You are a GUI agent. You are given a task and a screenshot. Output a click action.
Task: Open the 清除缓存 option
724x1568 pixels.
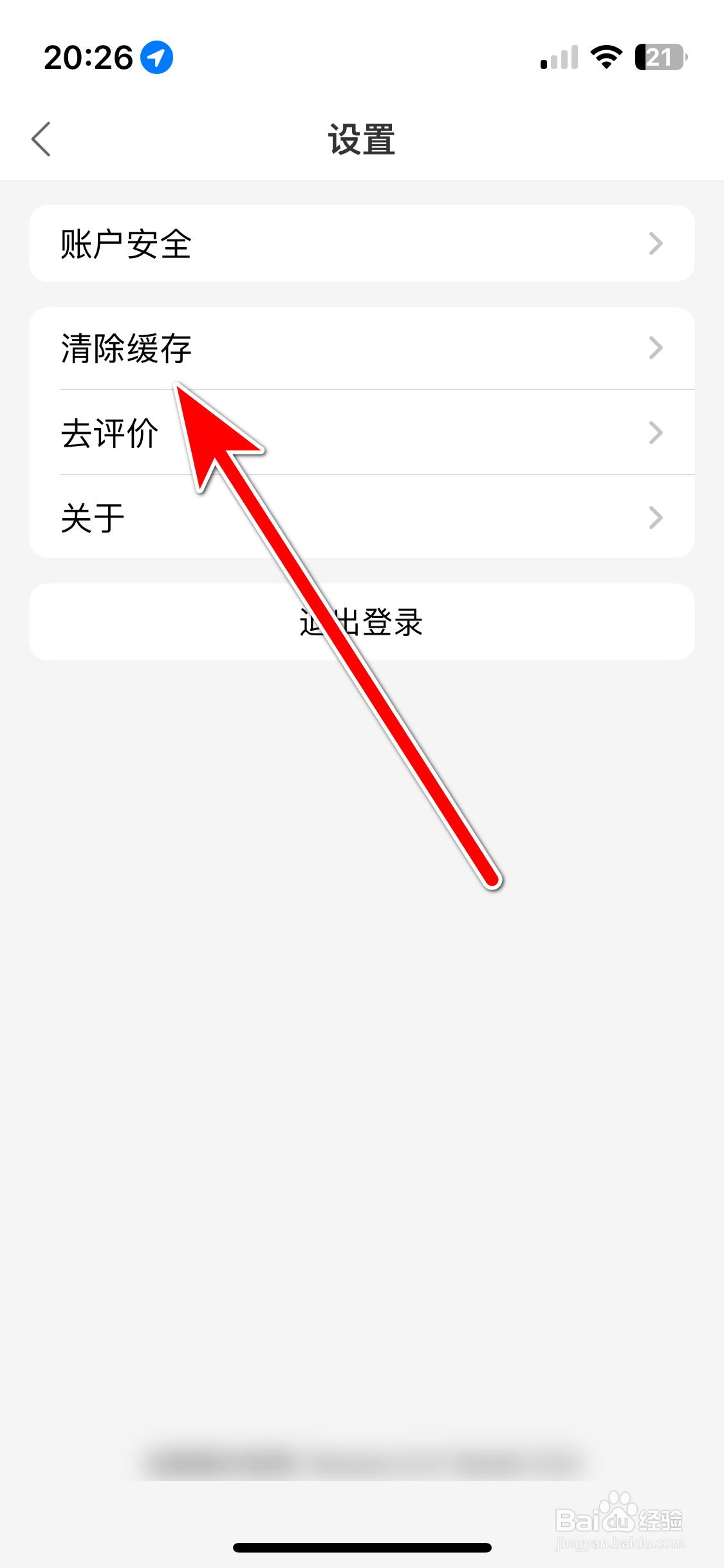click(125, 348)
